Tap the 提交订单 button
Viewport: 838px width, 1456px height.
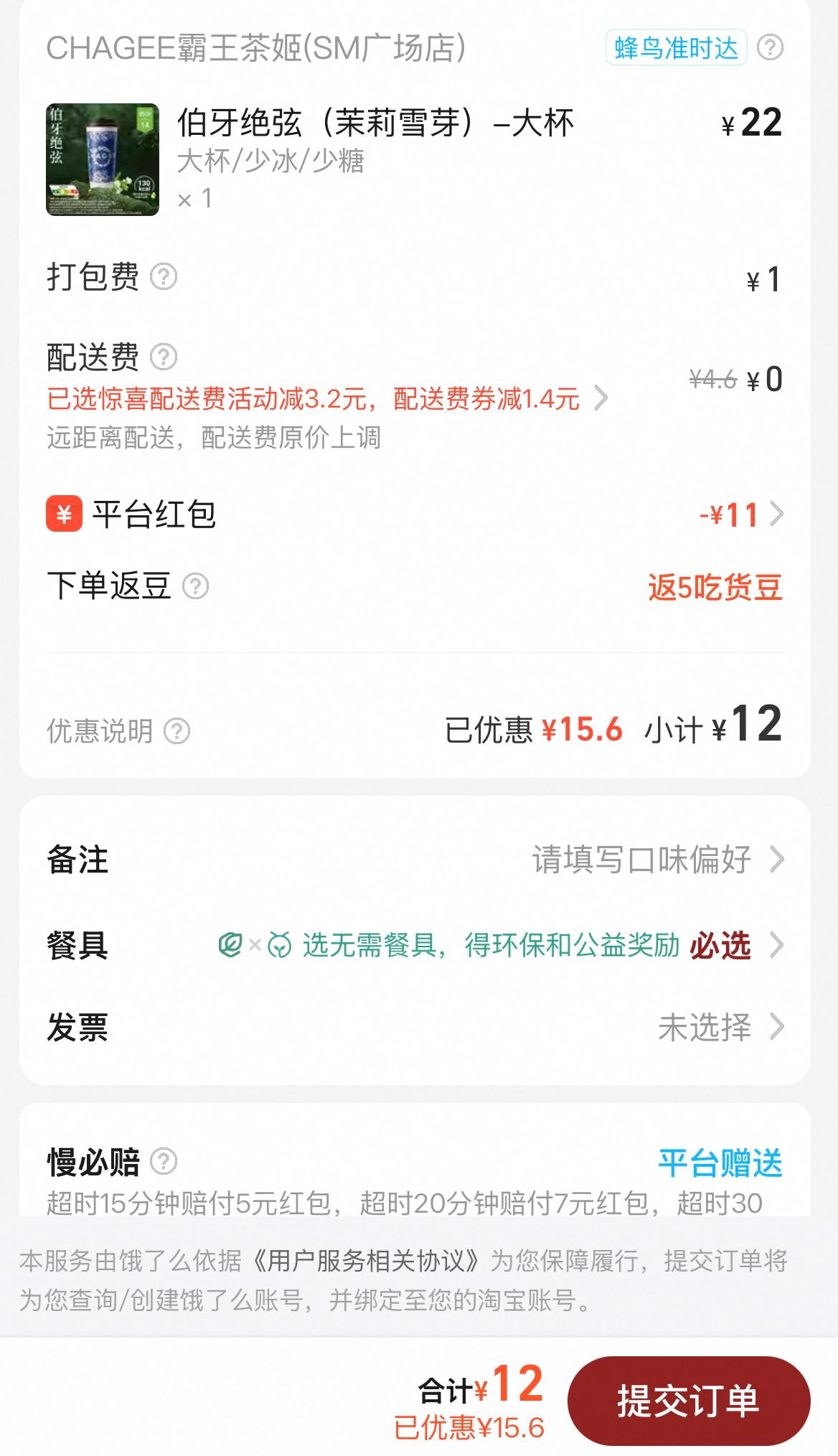688,1400
